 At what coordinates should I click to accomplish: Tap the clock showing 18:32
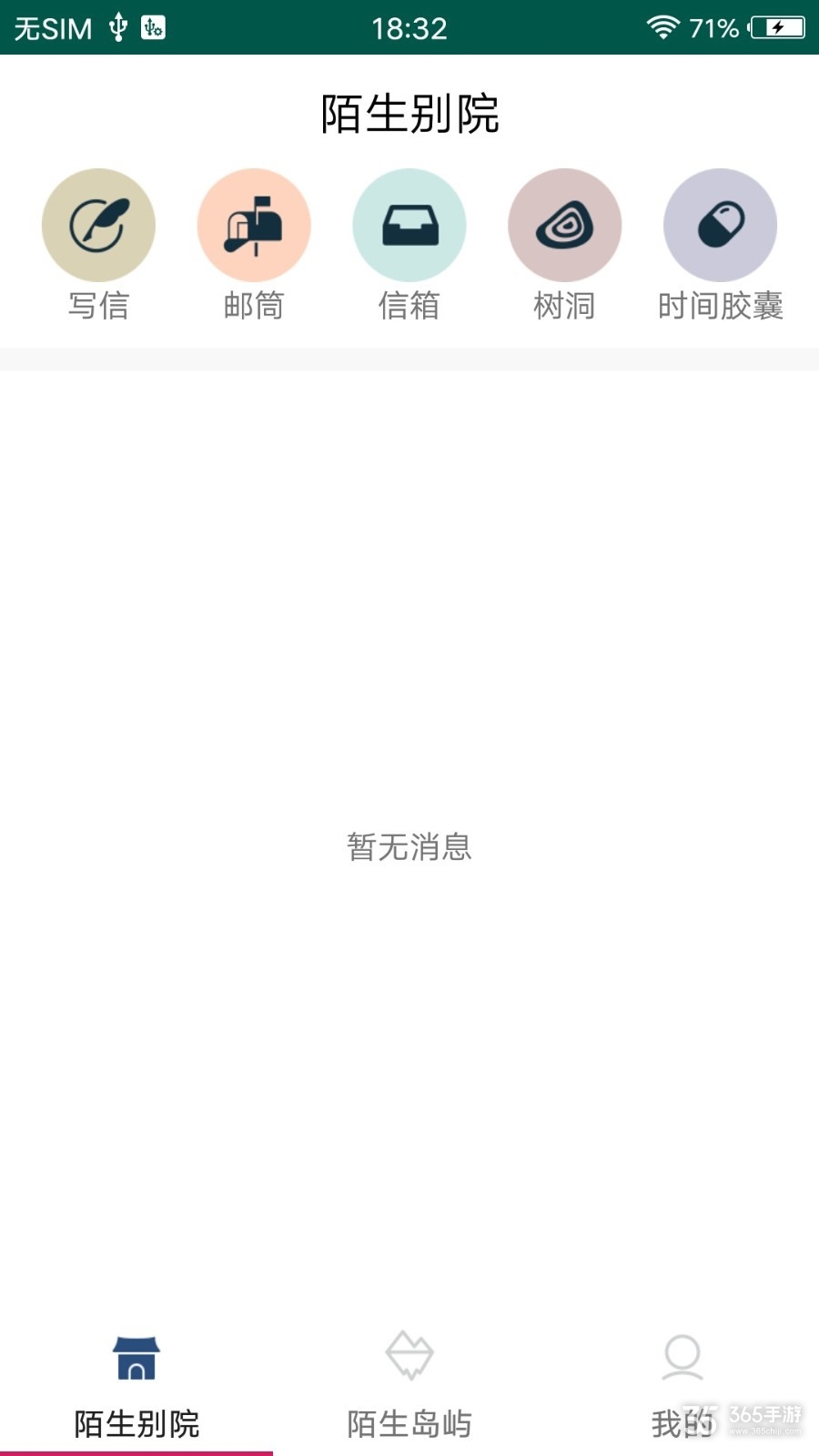(x=409, y=27)
